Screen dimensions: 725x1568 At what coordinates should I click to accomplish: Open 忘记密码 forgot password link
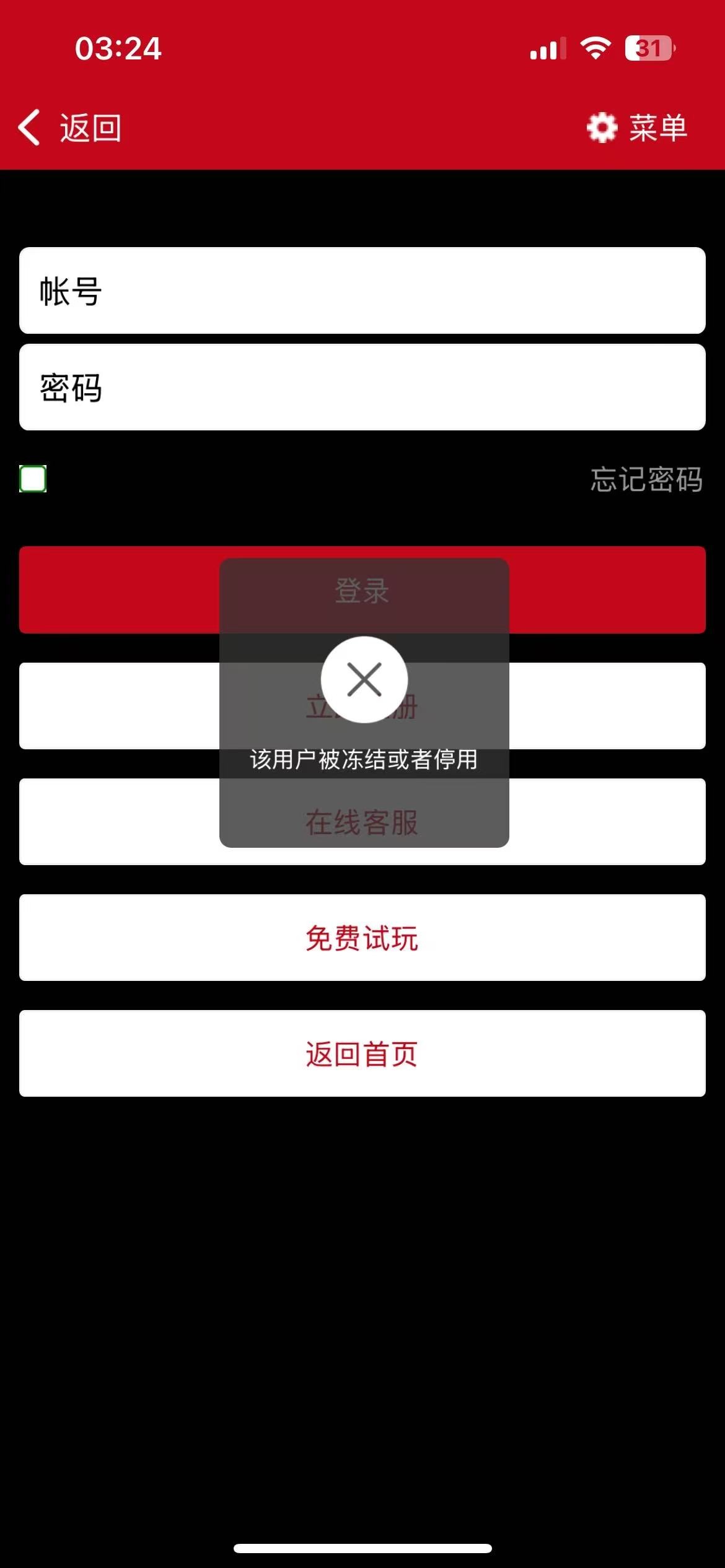pyautogui.click(x=646, y=479)
